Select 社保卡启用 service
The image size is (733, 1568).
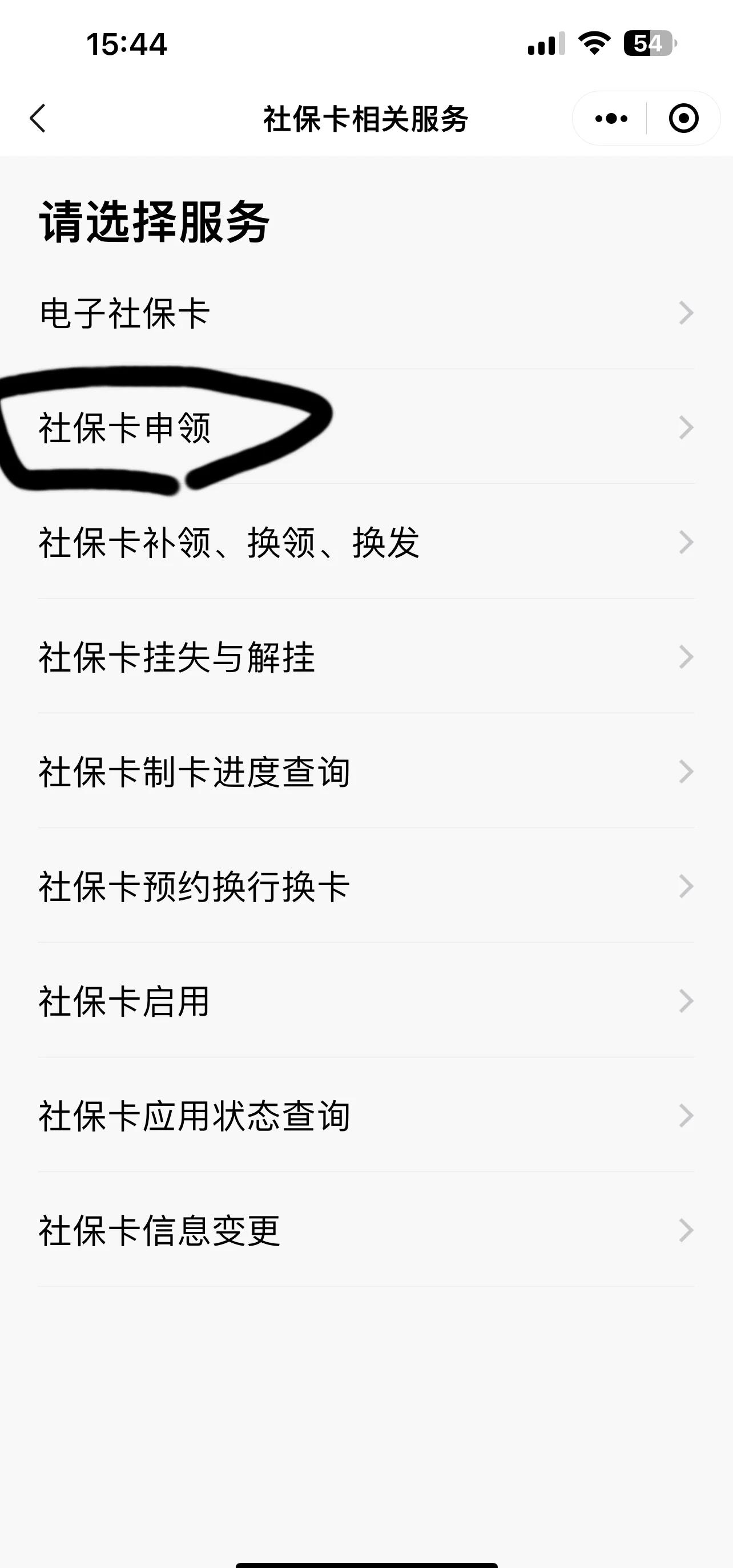365,1001
